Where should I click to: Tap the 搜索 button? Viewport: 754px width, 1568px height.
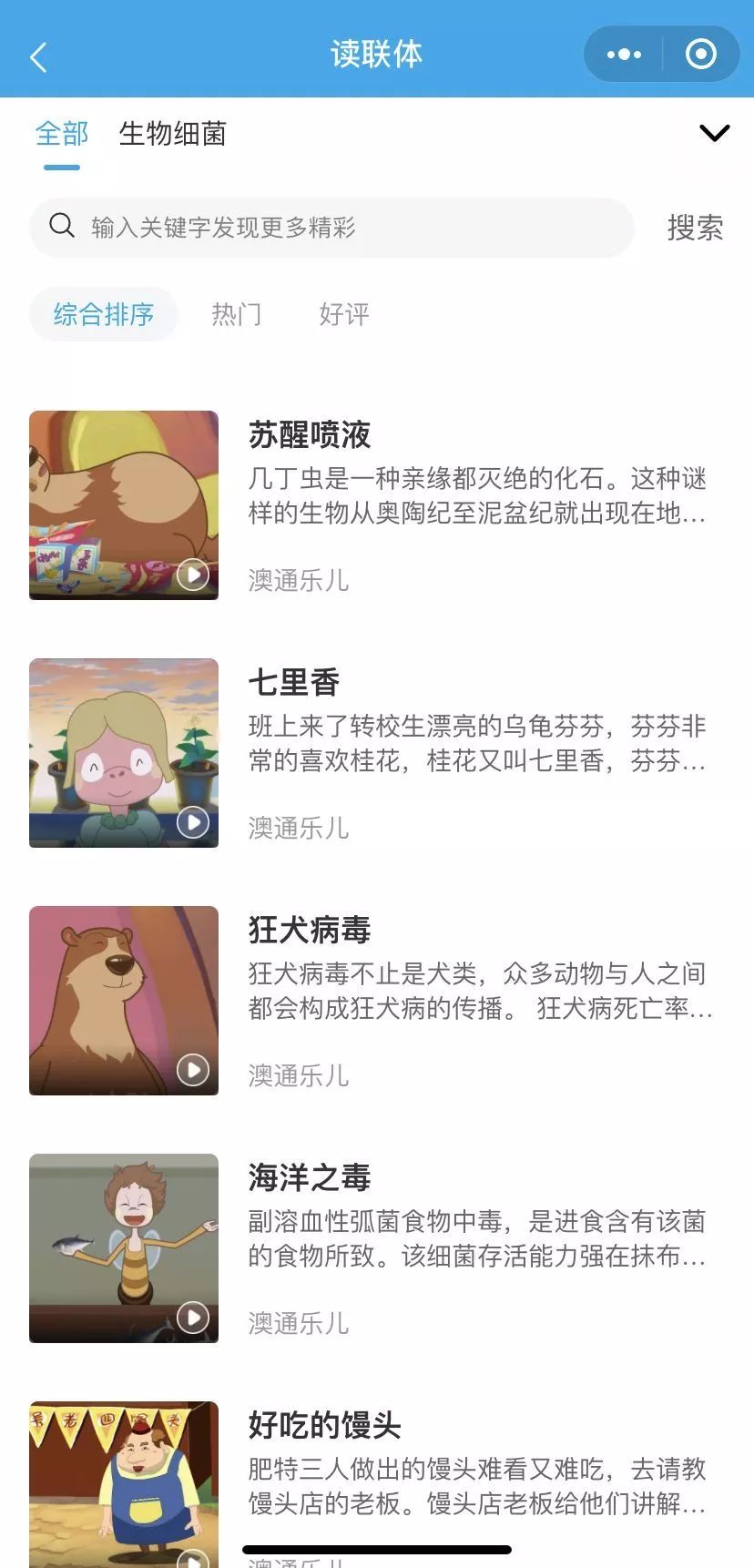pyautogui.click(x=695, y=228)
